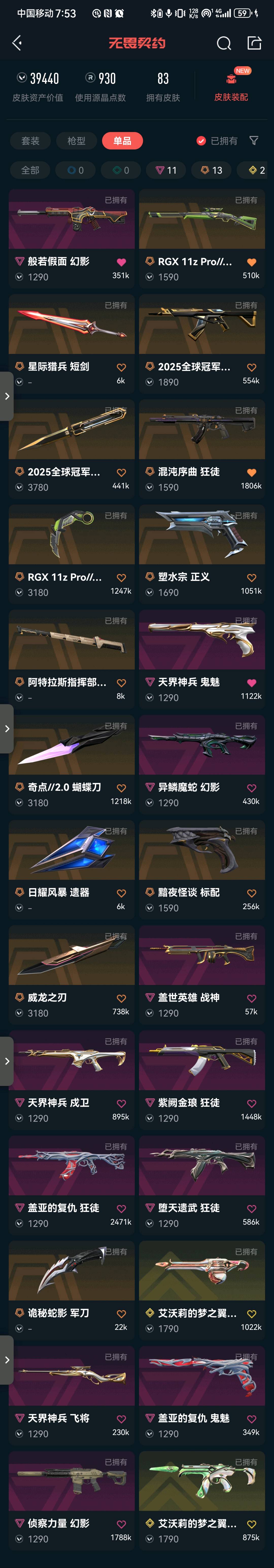Toggle the 已拥有 owned-only checkbox
The image size is (274, 1568).
click(x=201, y=140)
